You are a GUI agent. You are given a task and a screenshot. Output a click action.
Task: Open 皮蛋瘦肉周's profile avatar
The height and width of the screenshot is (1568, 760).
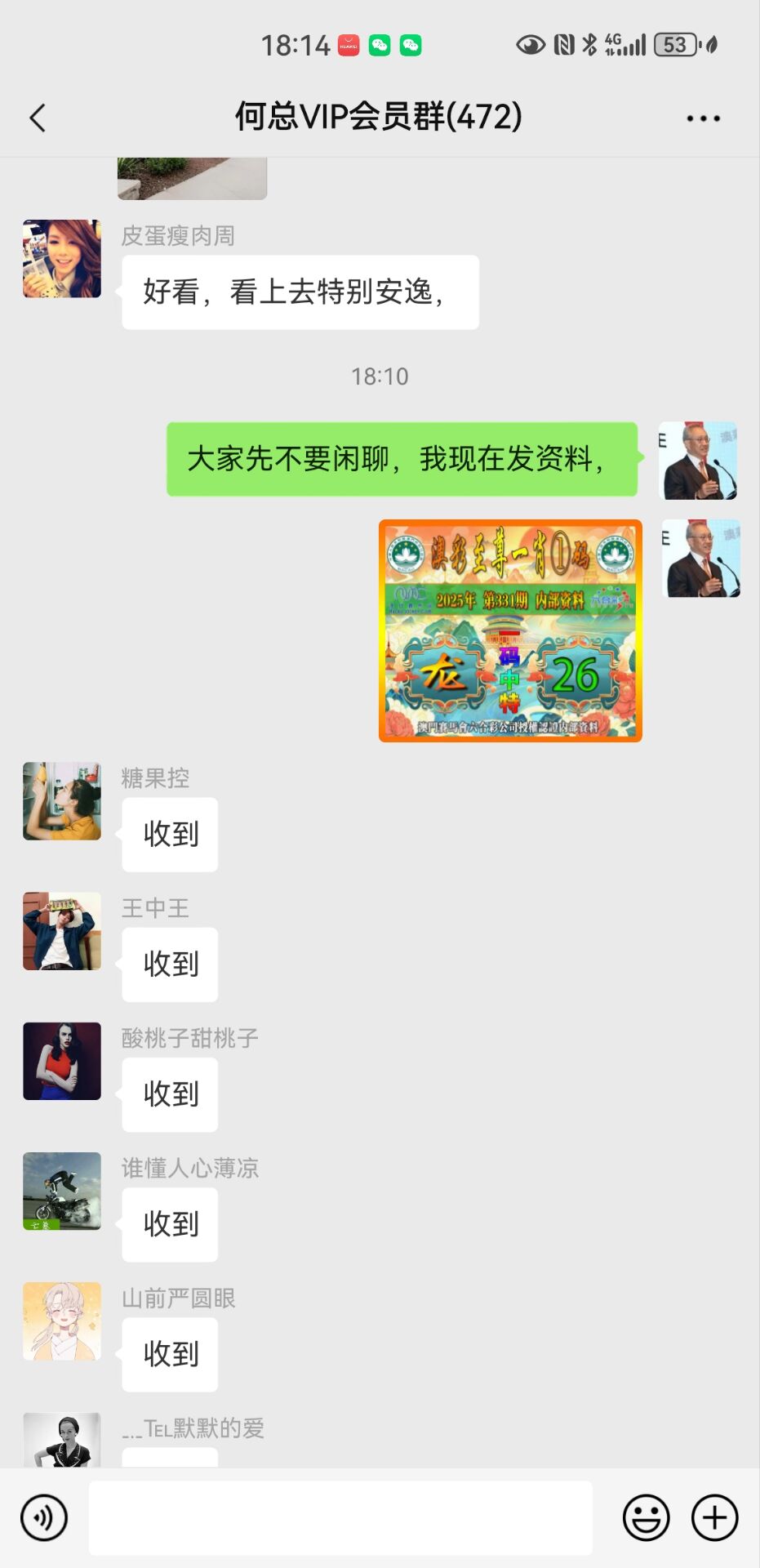click(62, 259)
